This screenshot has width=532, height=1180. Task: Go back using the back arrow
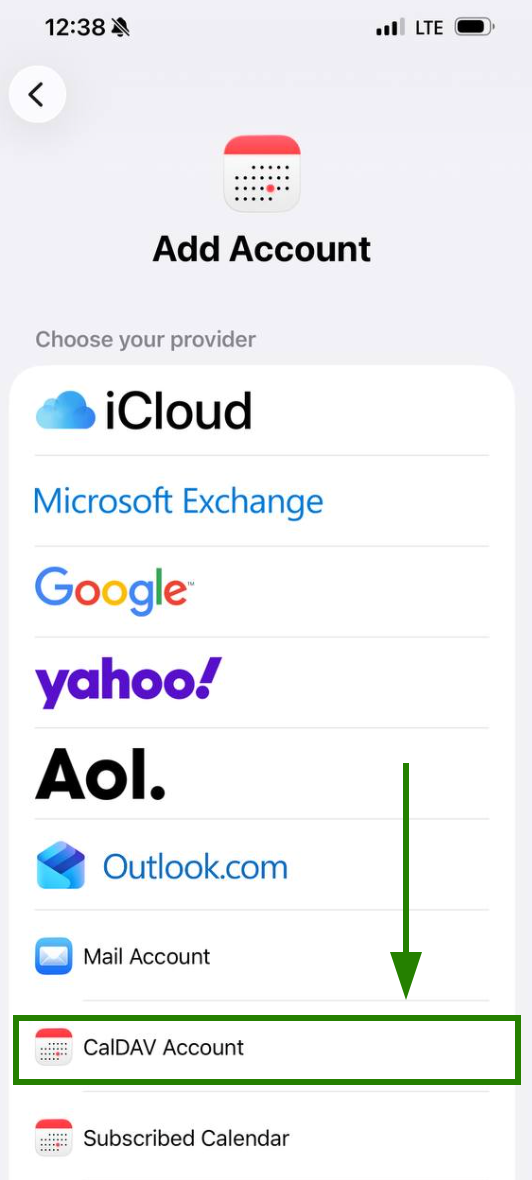37,94
